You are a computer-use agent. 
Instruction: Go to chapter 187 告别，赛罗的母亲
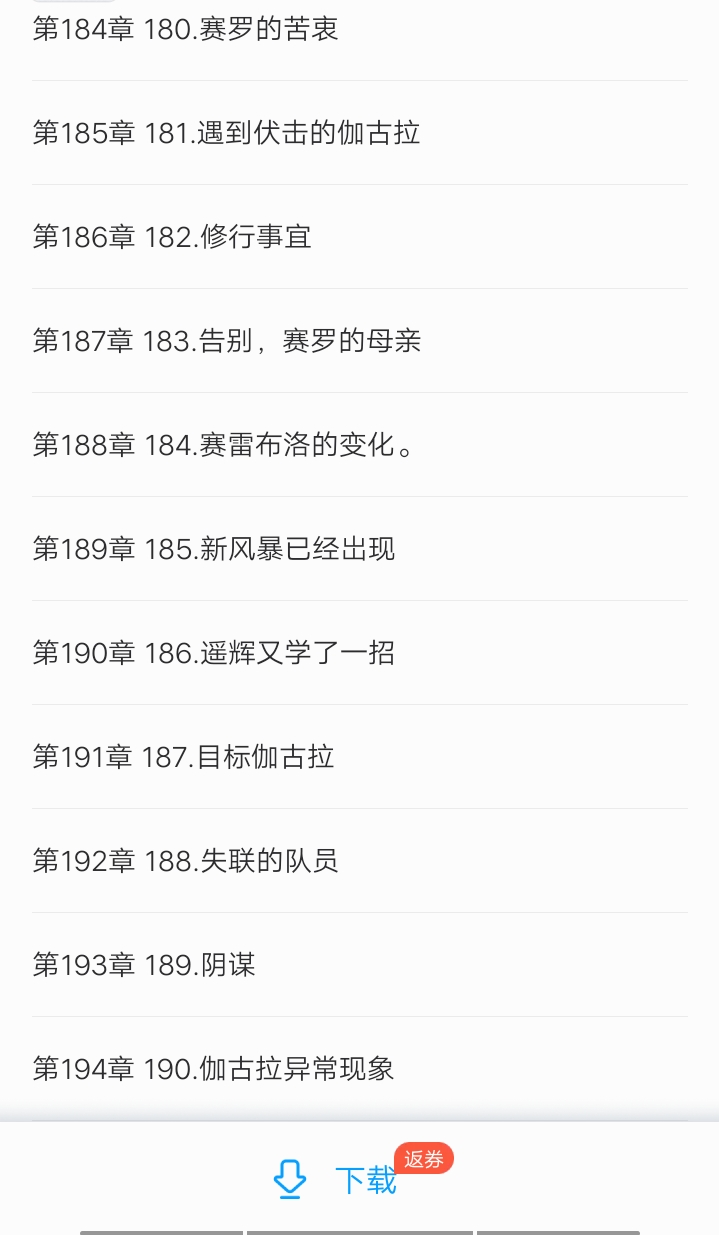point(226,341)
